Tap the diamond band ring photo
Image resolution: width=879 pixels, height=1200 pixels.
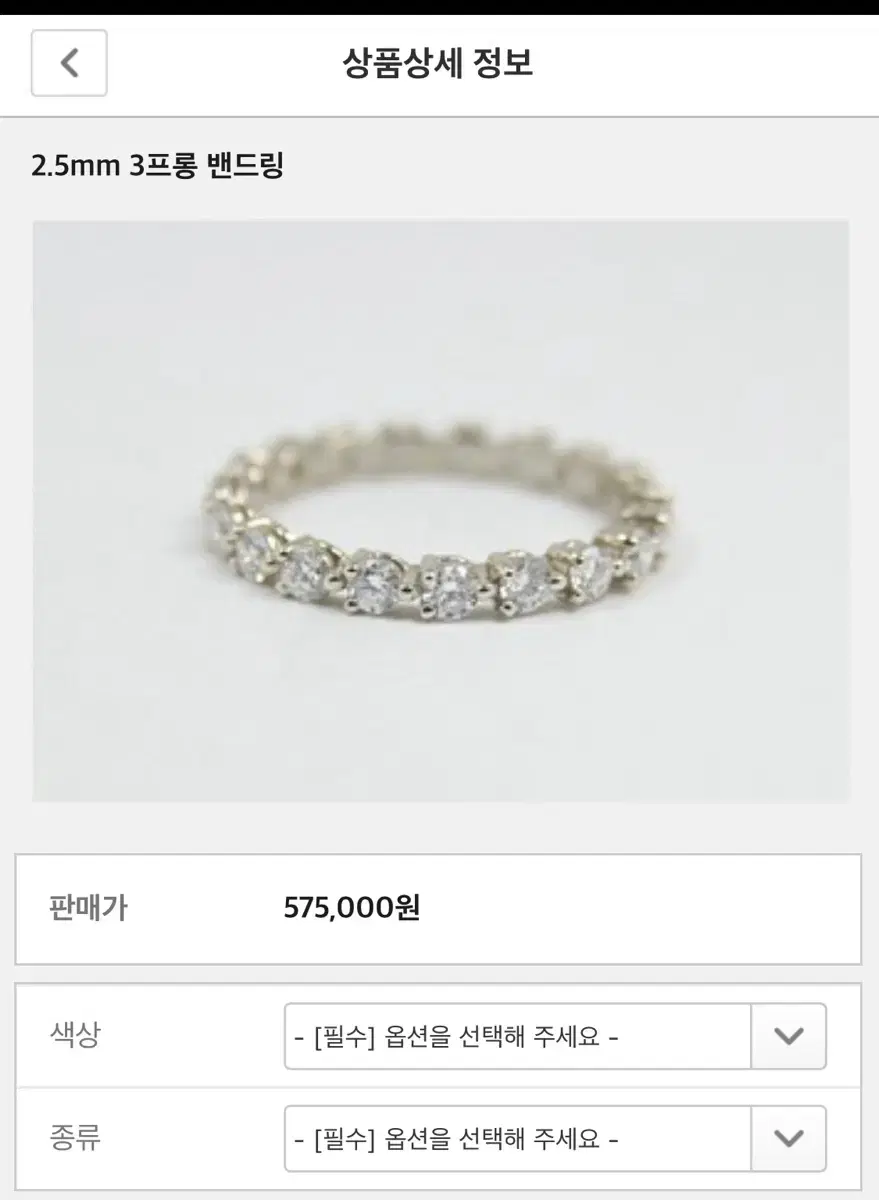[x=440, y=512]
